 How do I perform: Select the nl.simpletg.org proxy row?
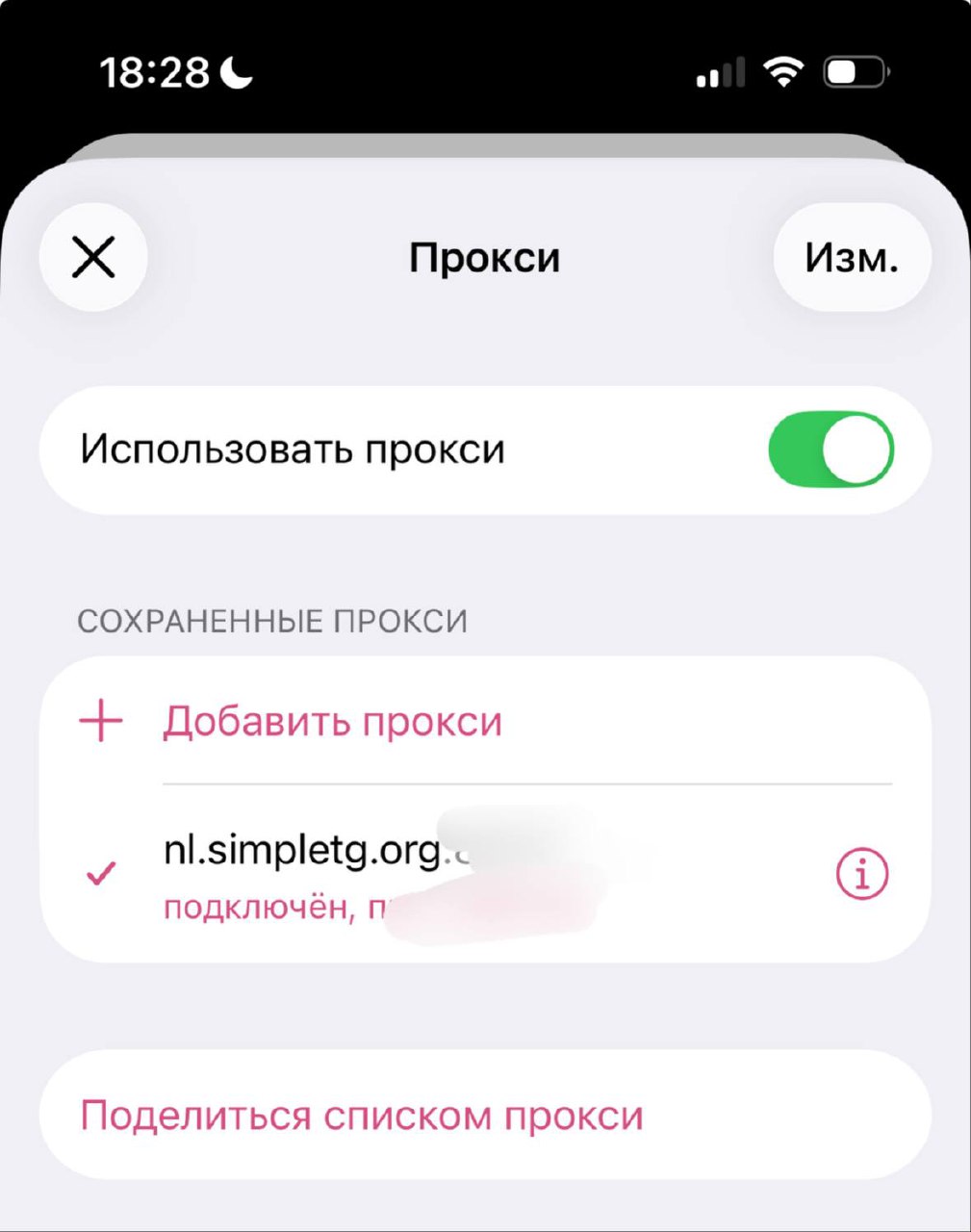pyautogui.click(x=385, y=874)
